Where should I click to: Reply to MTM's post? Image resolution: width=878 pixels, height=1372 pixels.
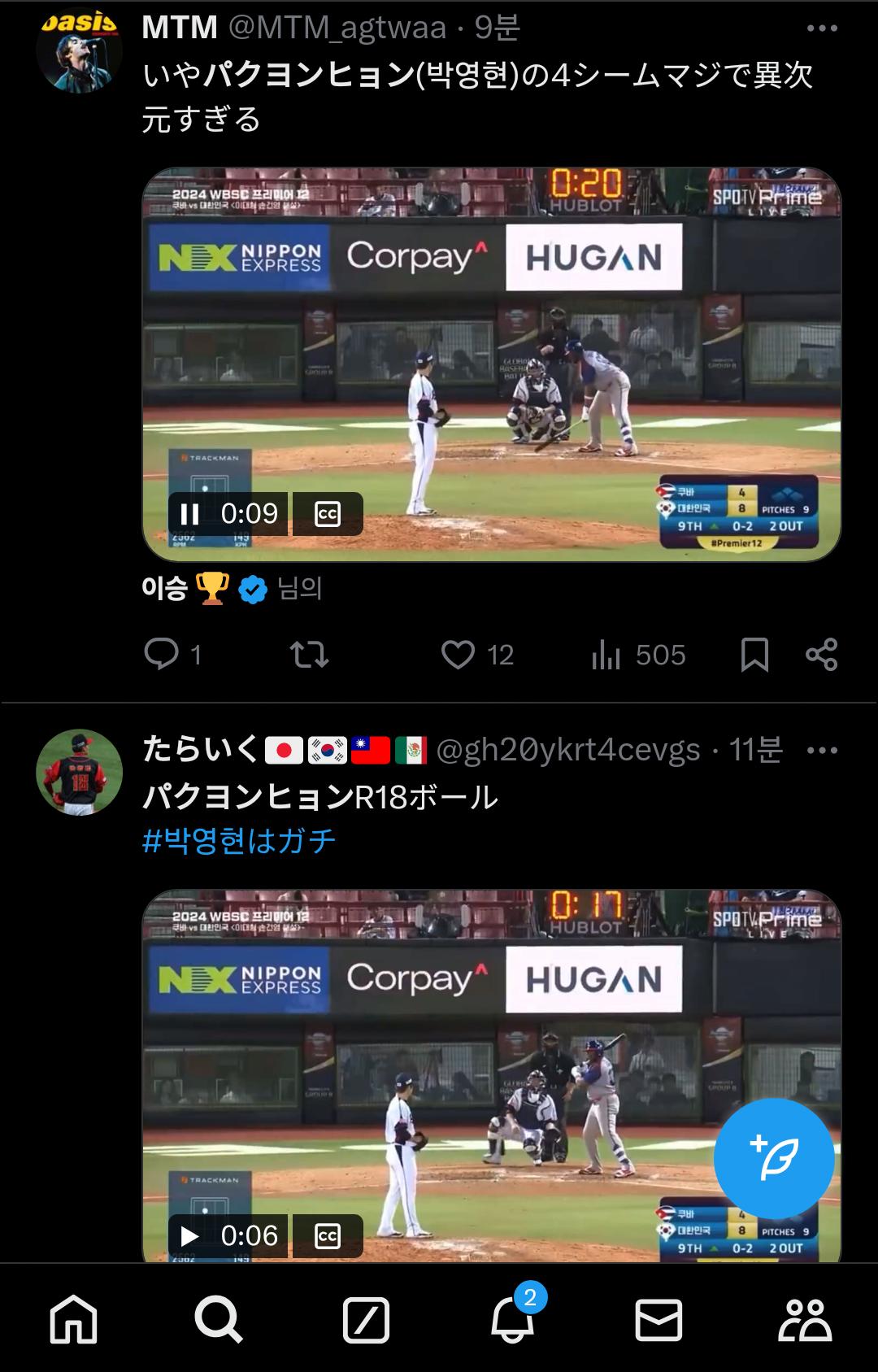pyautogui.click(x=162, y=654)
